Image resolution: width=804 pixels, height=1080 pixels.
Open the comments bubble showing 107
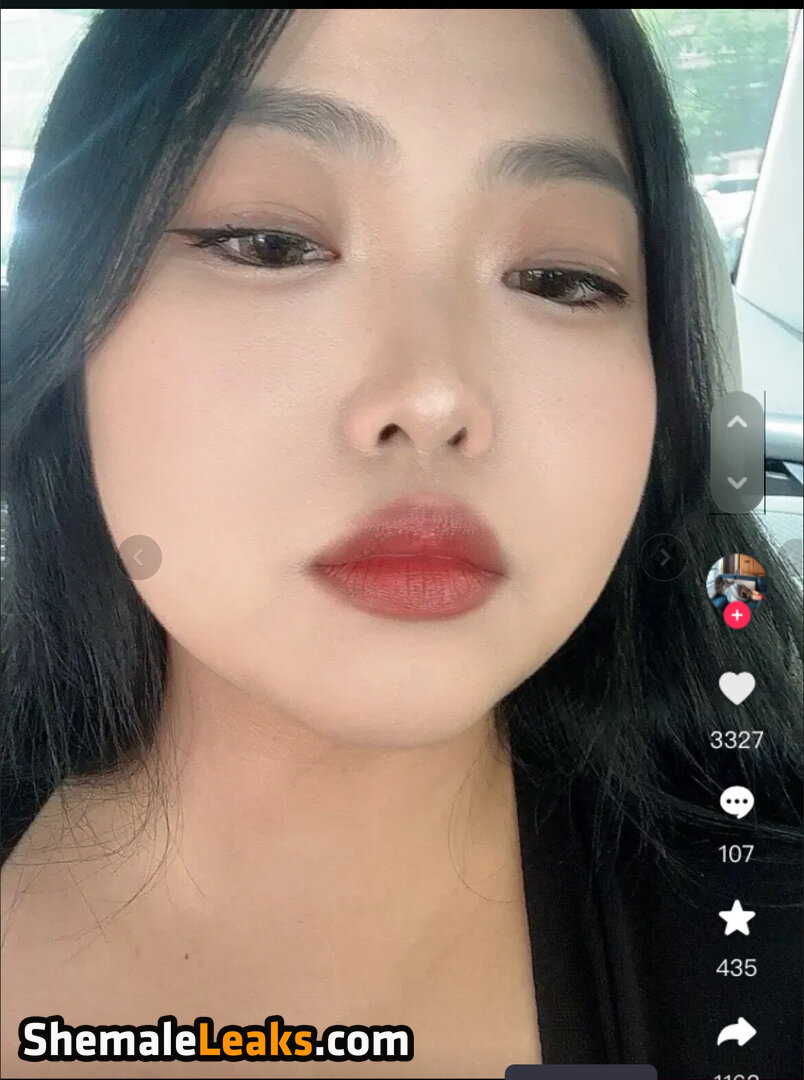tap(737, 802)
